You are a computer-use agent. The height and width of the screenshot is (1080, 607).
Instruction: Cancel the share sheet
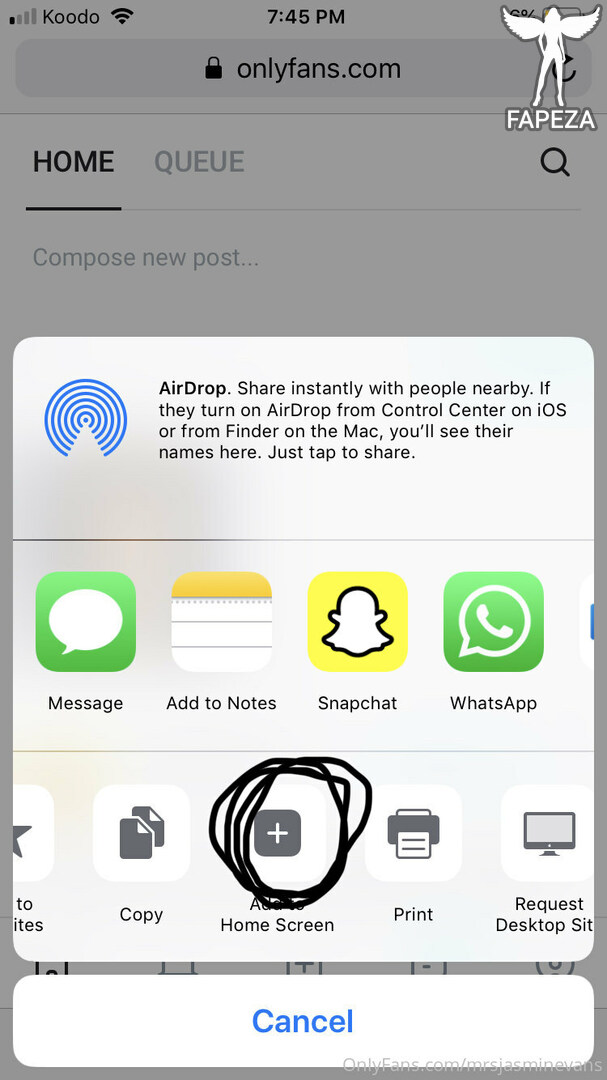303,1021
